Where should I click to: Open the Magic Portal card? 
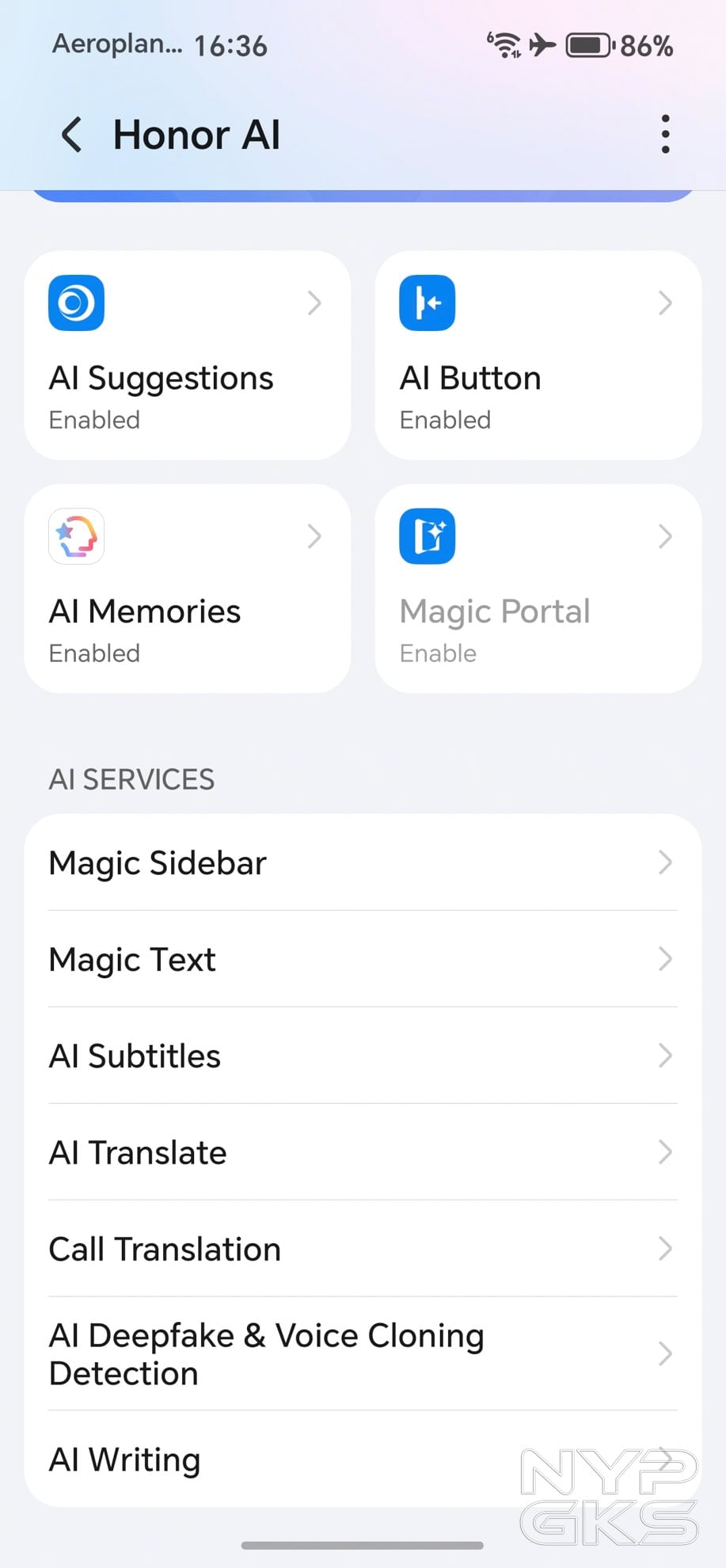(x=538, y=589)
